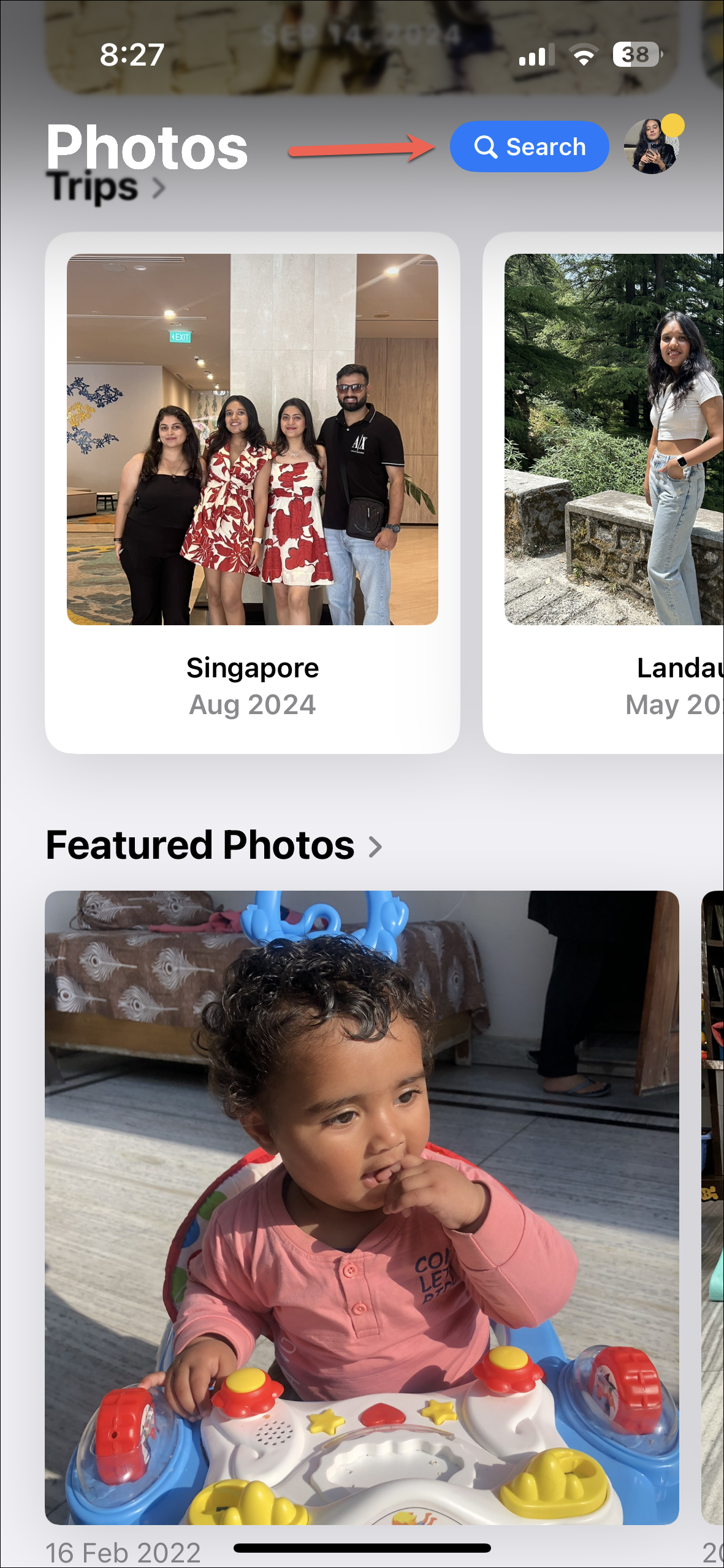Open the Featured Photos collection
The width and height of the screenshot is (724, 1568).
tap(214, 846)
